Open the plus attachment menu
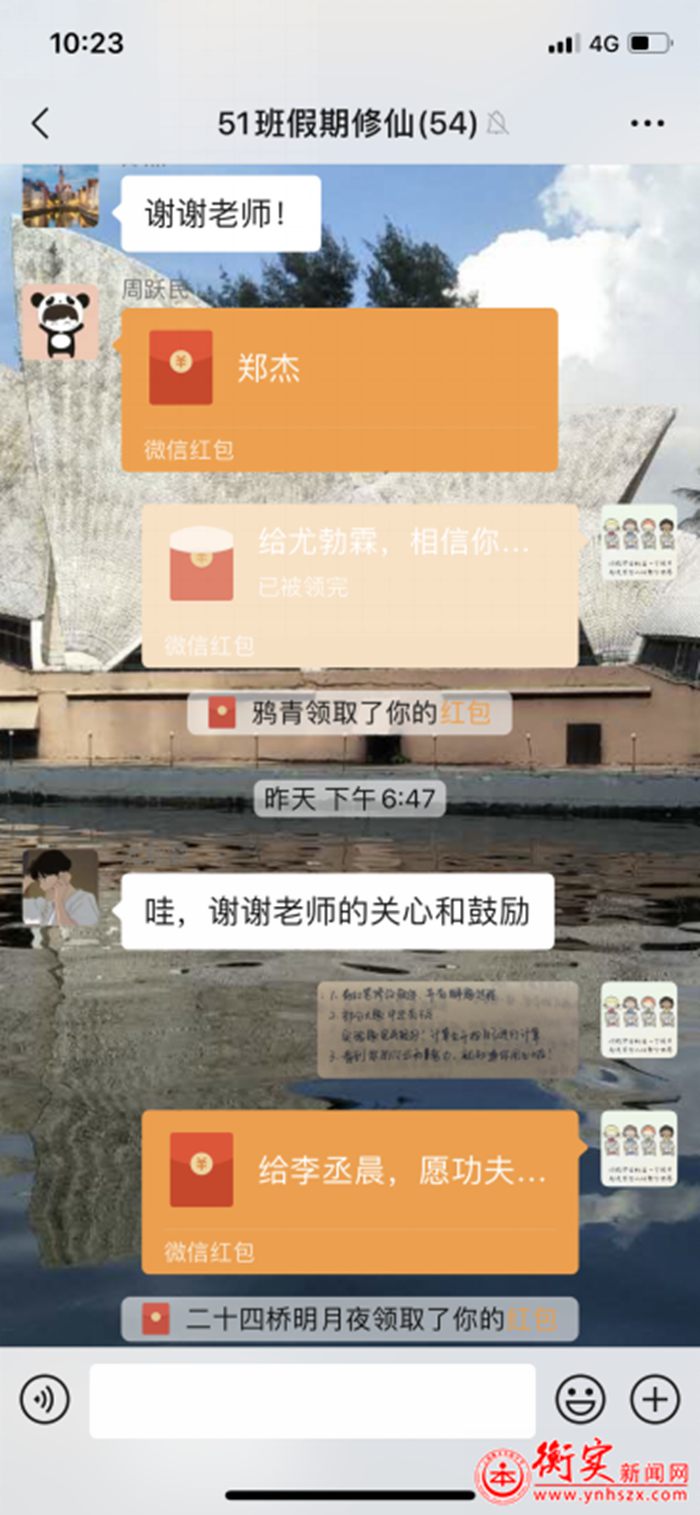This screenshot has width=700, height=1515. click(x=655, y=1399)
